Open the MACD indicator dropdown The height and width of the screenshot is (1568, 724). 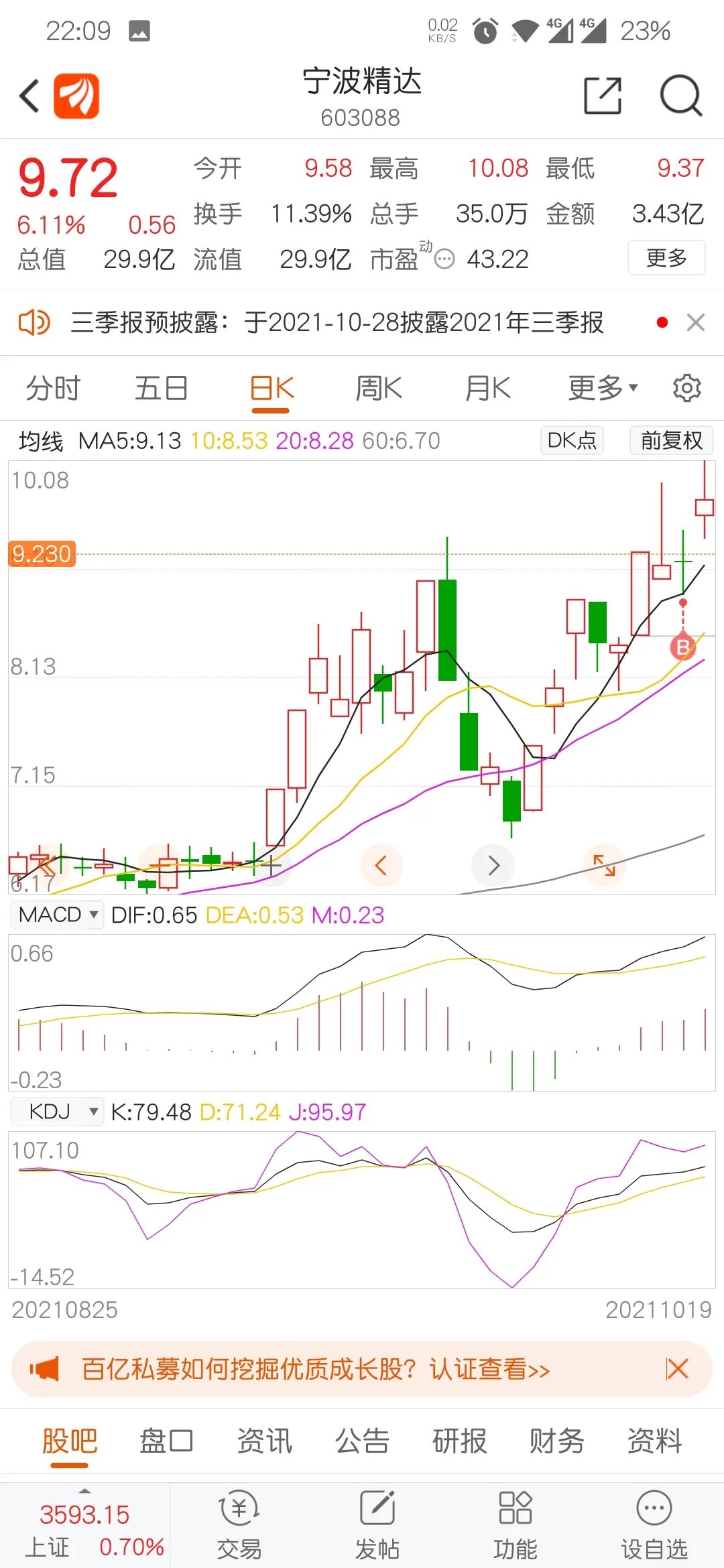click(58, 915)
